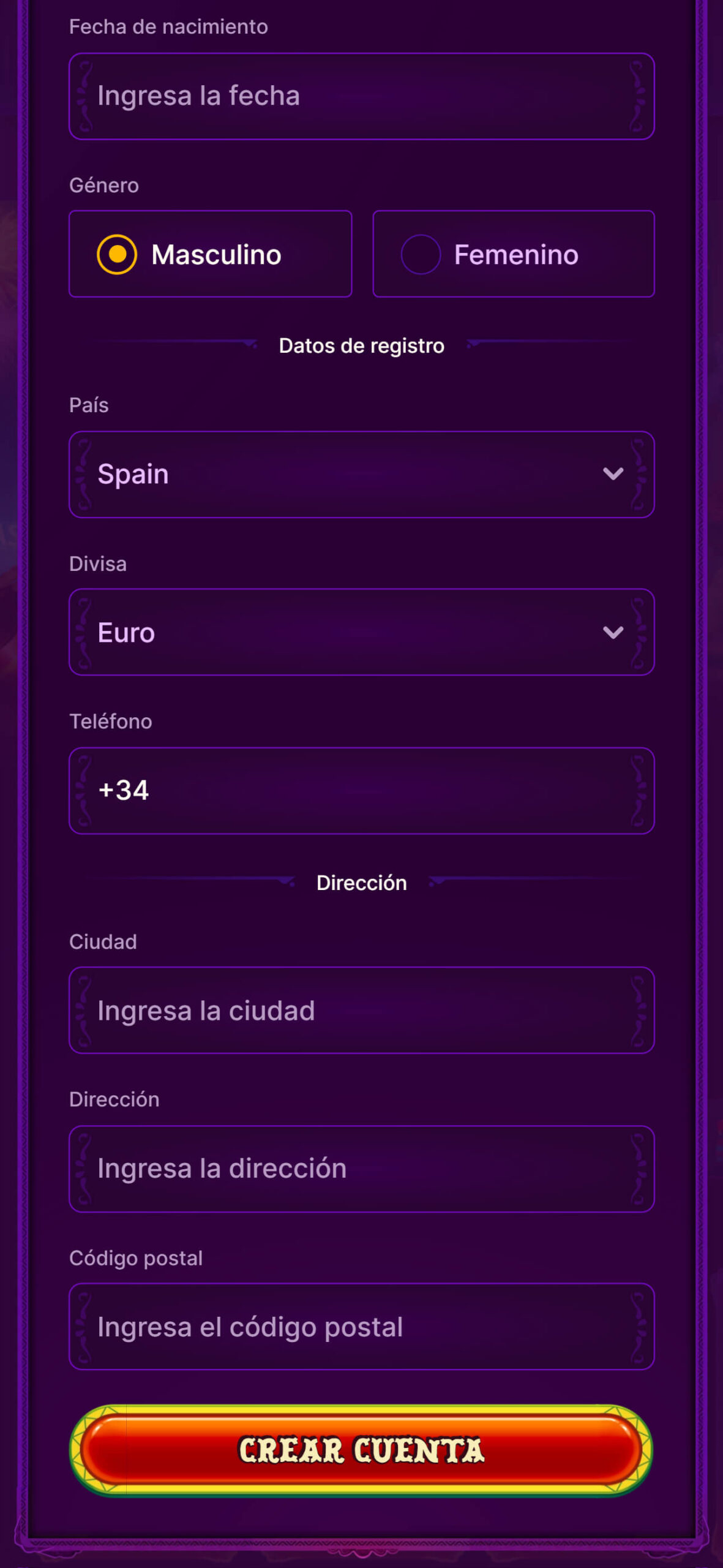Viewport: 723px width, 1568px height.
Task: Choose Femenino as gender
Action: (x=514, y=254)
